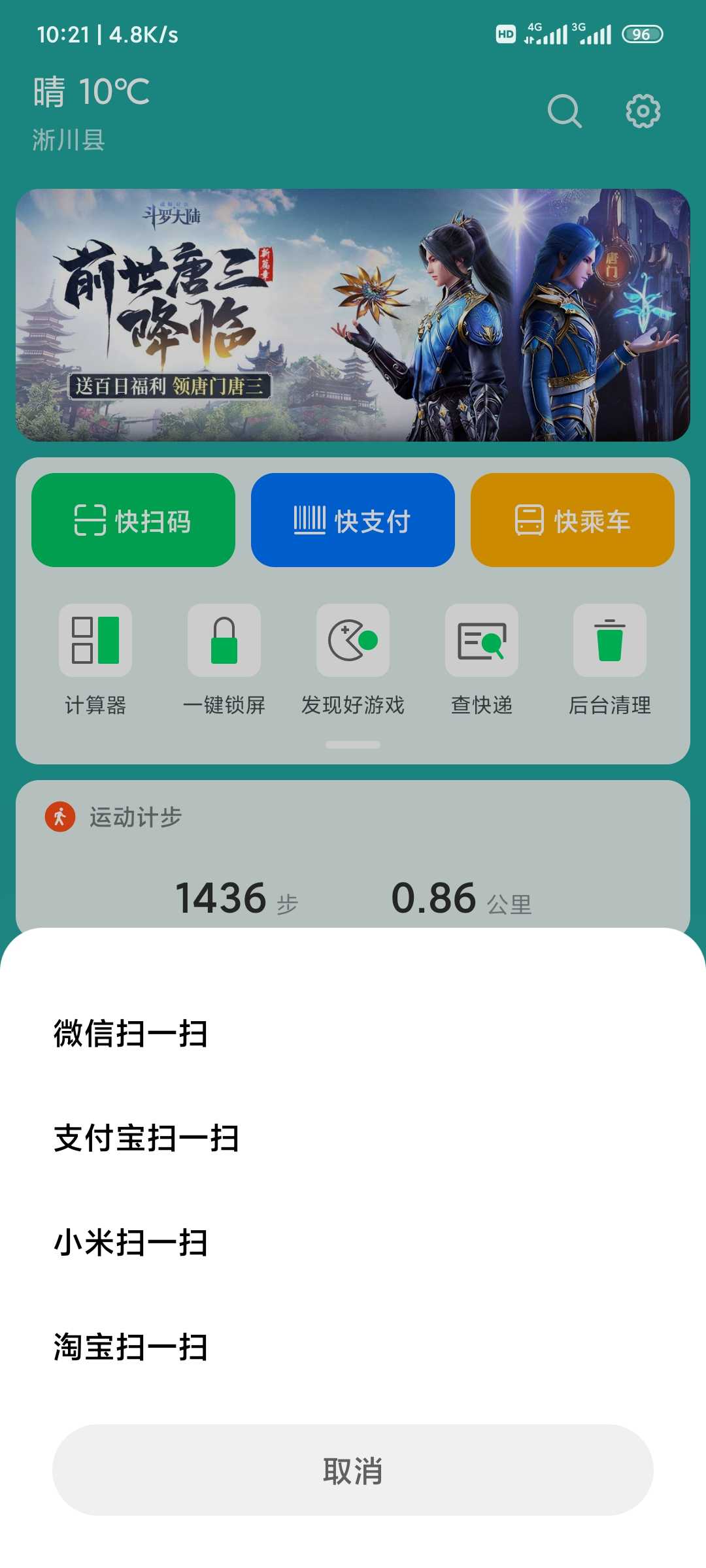Image resolution: width=706 pixels, height=1568 pixels.
Task: Open 查快递 shortcut
Action: coord(482,660)
